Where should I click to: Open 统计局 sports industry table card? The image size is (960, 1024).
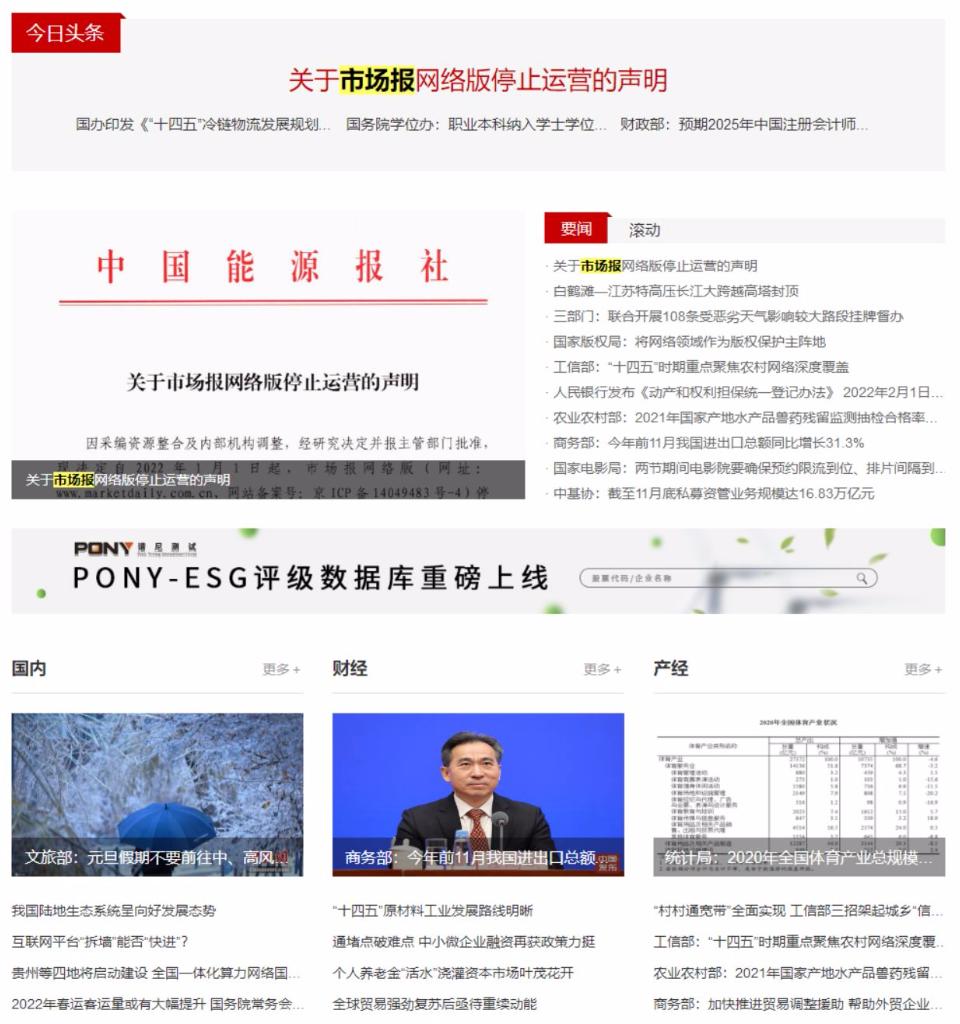(x=798, y=795)
